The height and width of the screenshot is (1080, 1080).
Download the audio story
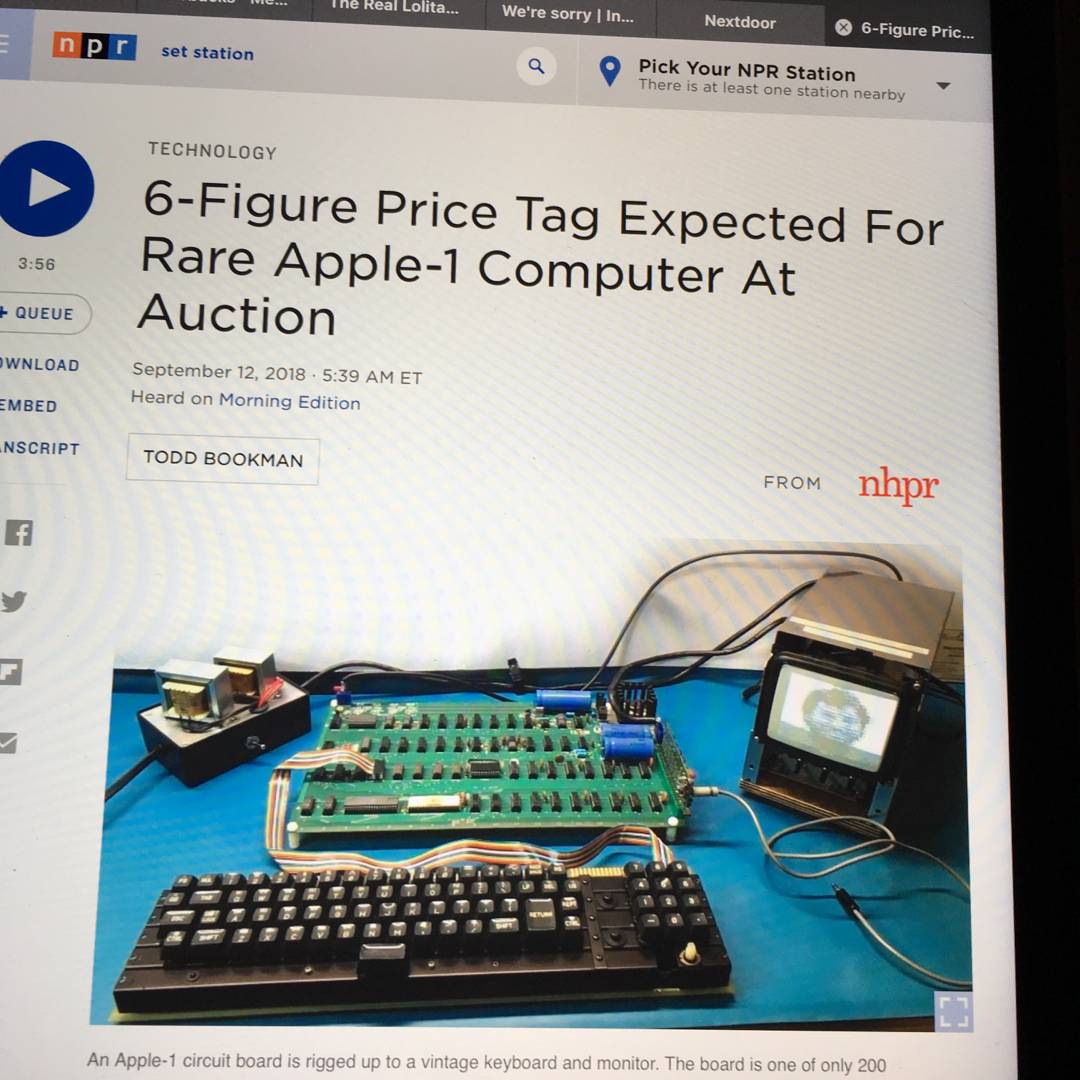38,365
